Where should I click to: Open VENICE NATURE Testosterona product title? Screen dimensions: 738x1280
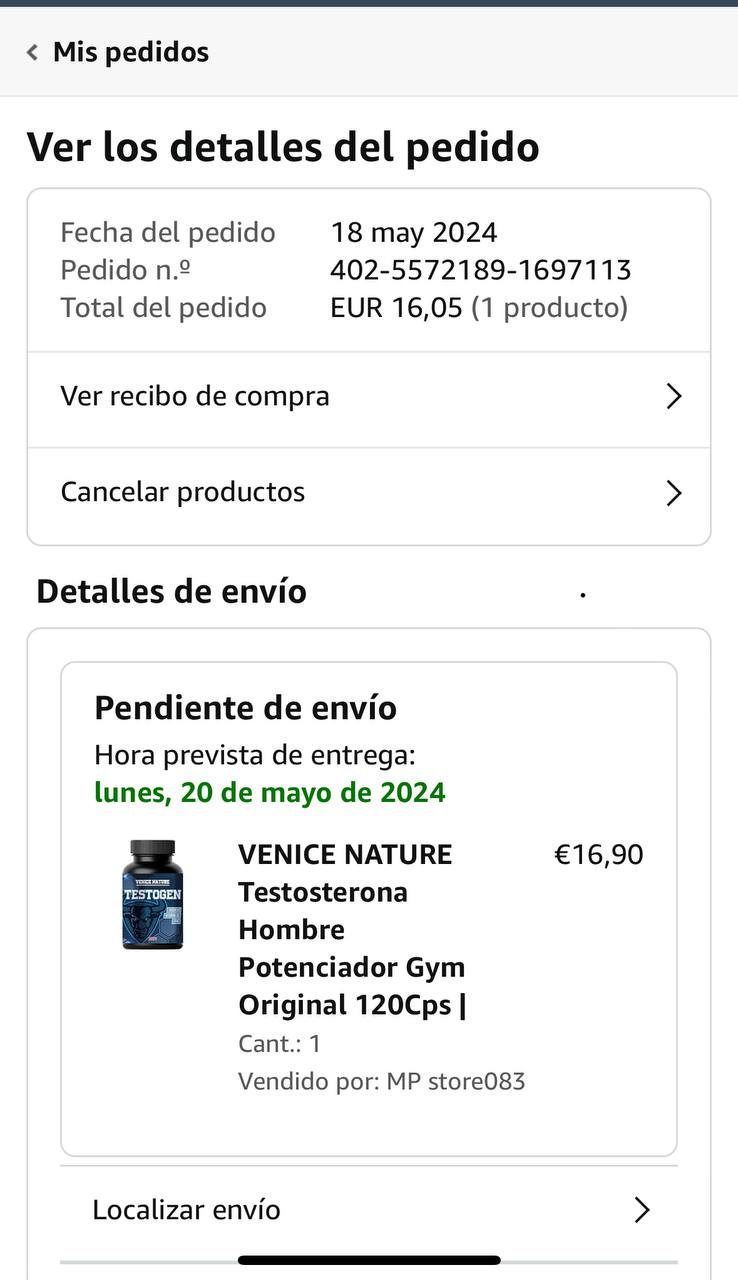352,930
